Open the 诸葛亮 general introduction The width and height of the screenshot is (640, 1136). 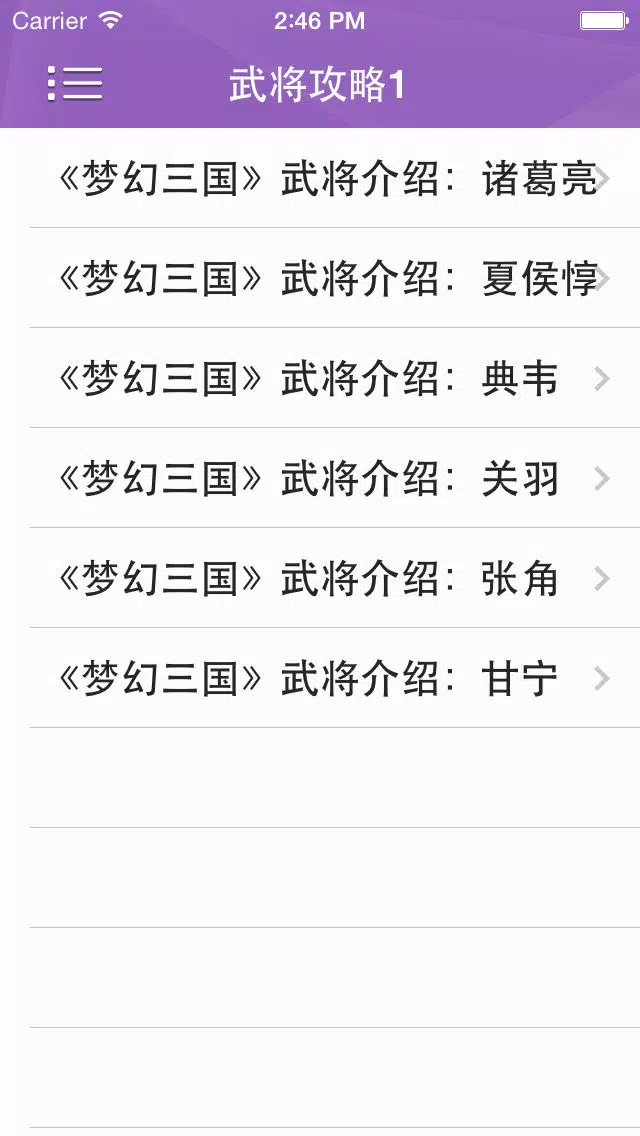[x=320, y=178]
